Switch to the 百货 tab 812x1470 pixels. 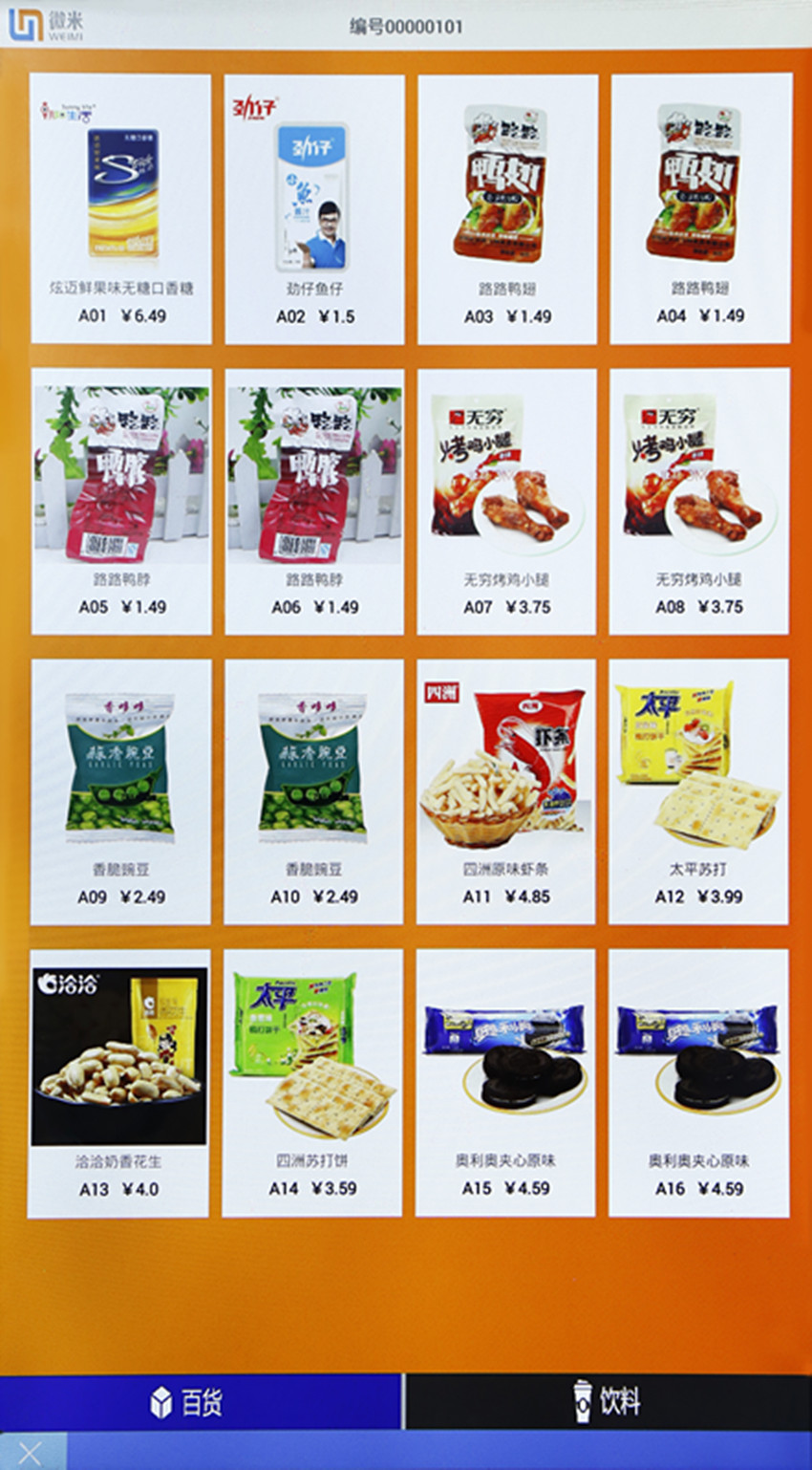click(x=201, y=1402)
